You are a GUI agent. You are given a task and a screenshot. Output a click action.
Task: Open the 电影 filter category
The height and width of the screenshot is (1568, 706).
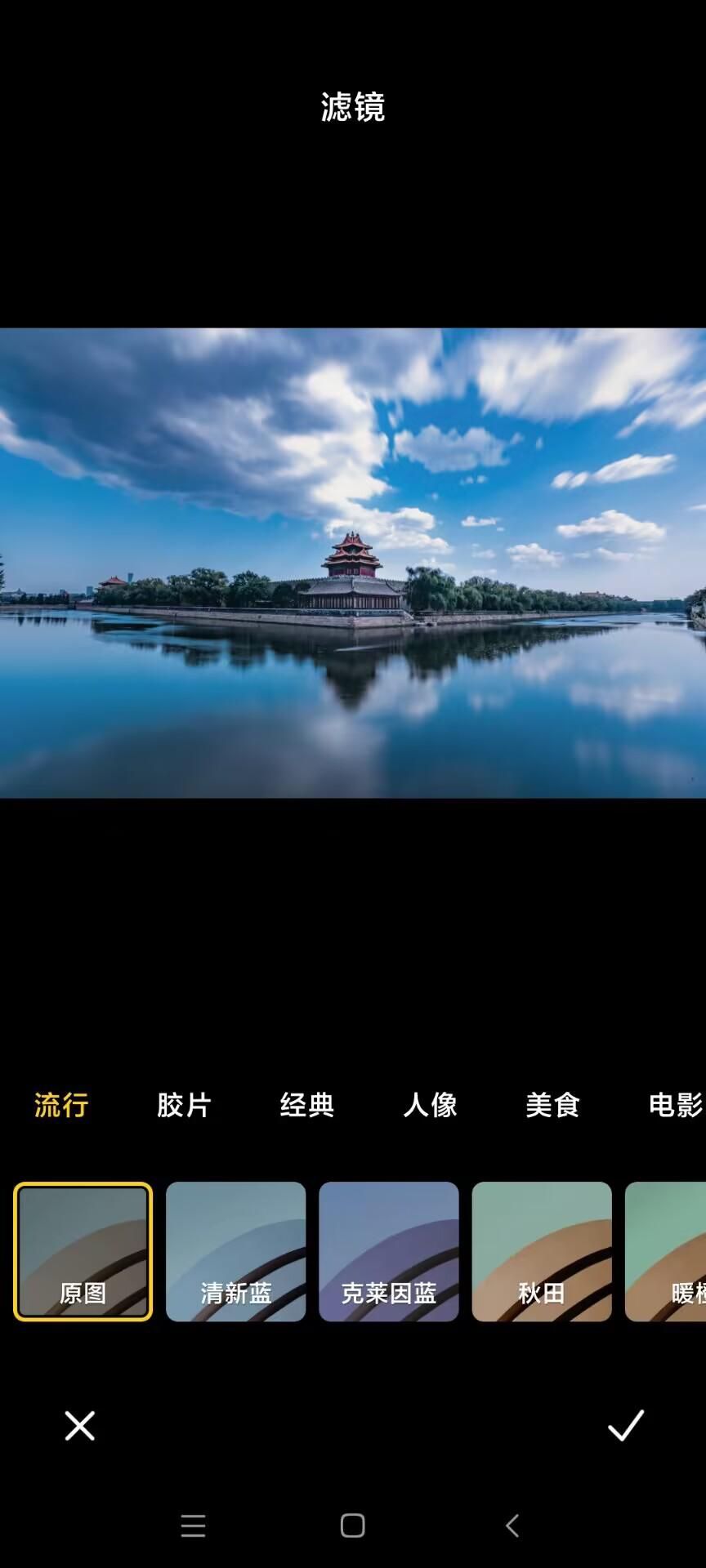(675, 1106)
